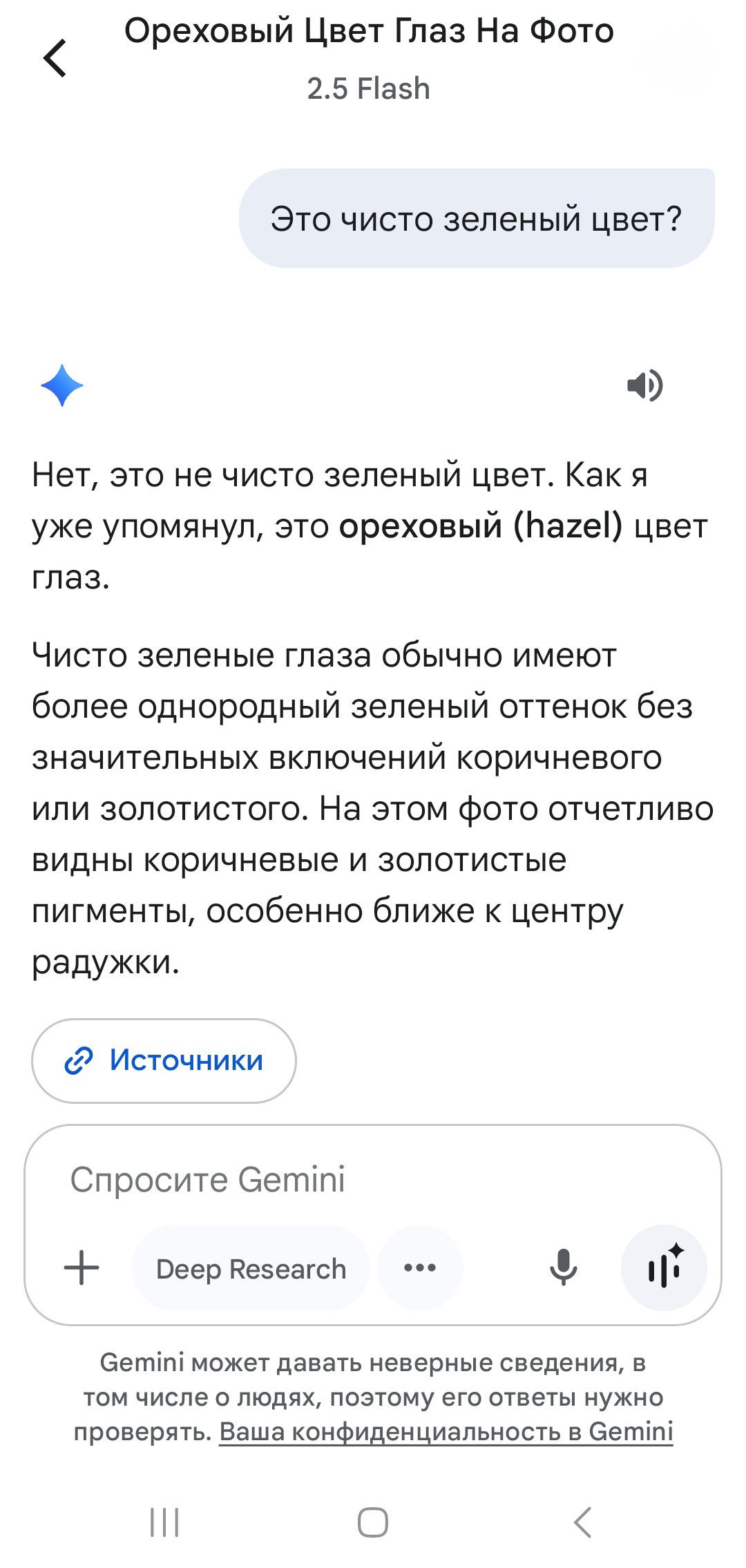Open the 2.5 Flash model selector

pos(369,89)
